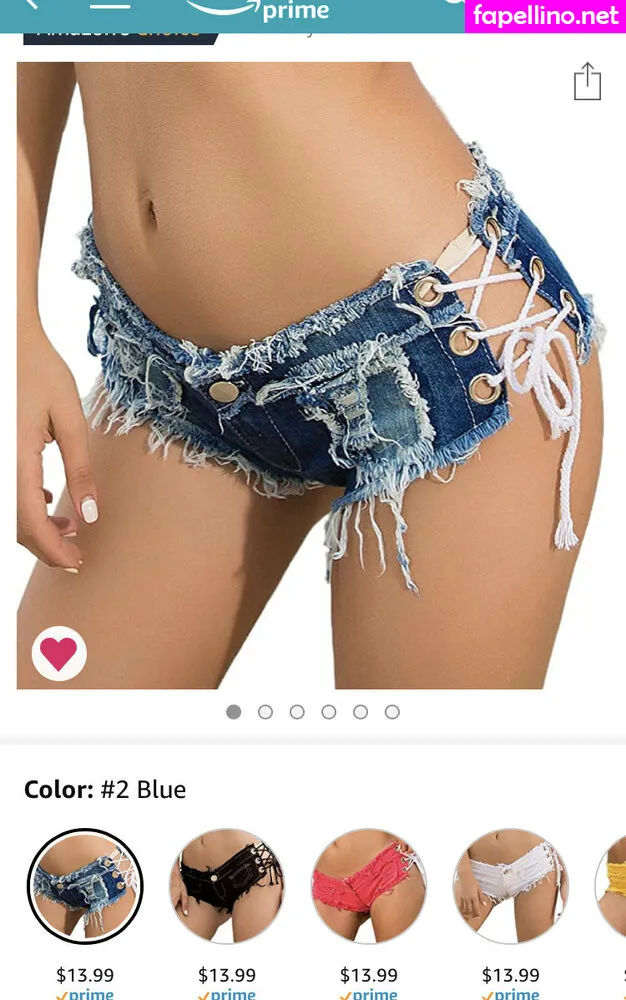Share this product listing
This screenshot has width=626, height=1000.
[587, 82]
